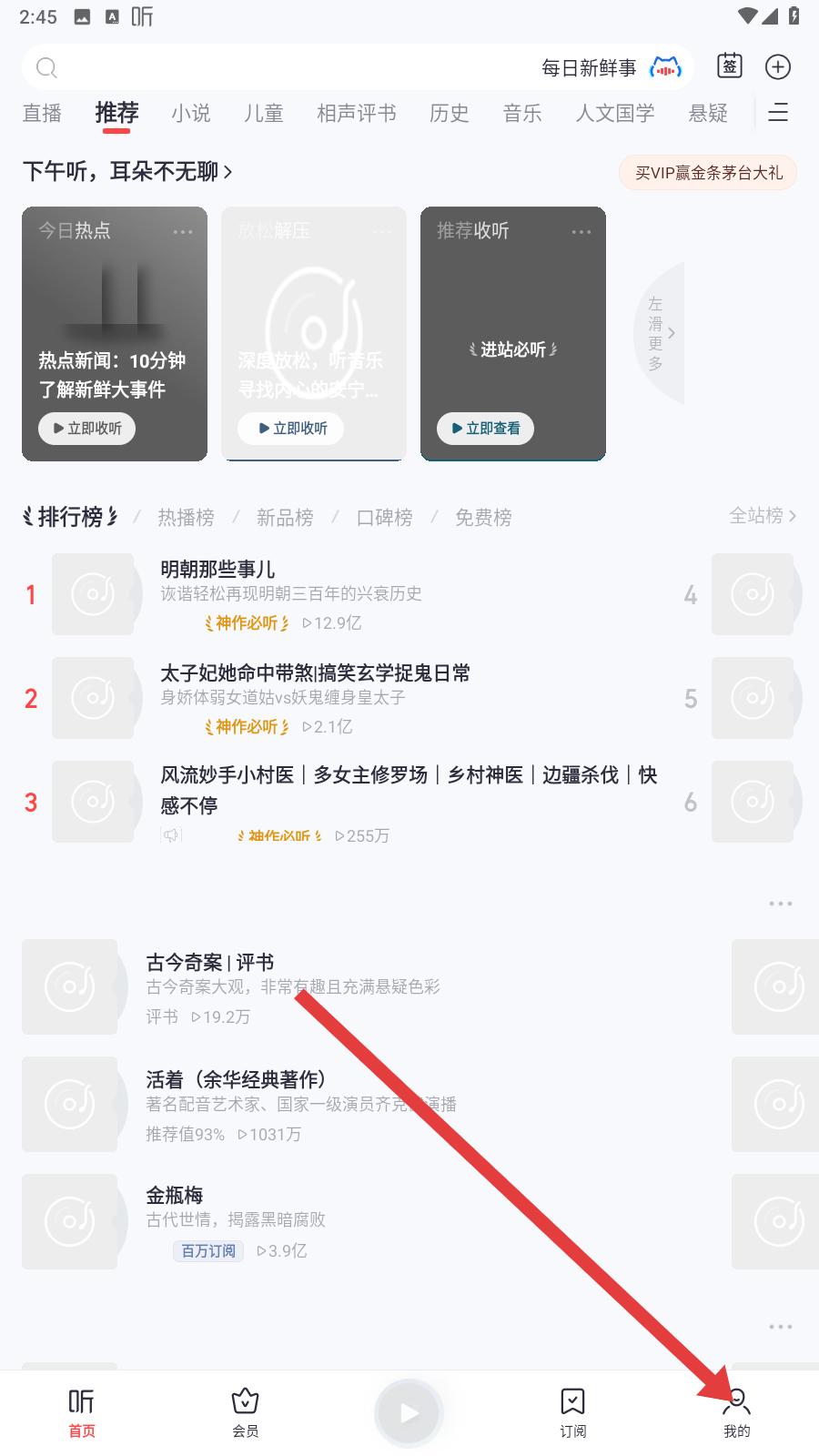This screenshot has width=819, height=1456.
Task: Tap the 买VIP赢金条茅台大礼 banner button
Action: tap(708, 173)
